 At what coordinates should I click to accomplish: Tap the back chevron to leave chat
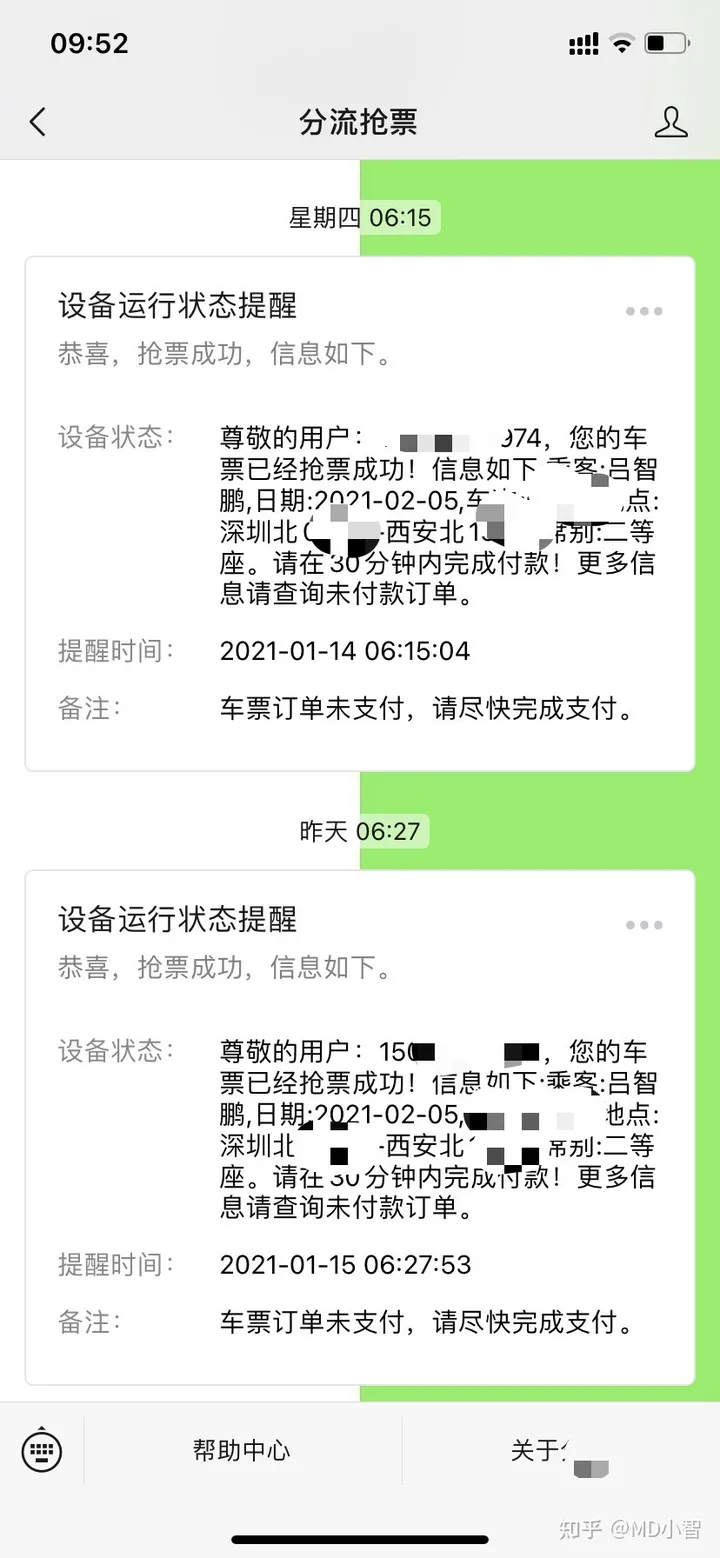[37, 121]
